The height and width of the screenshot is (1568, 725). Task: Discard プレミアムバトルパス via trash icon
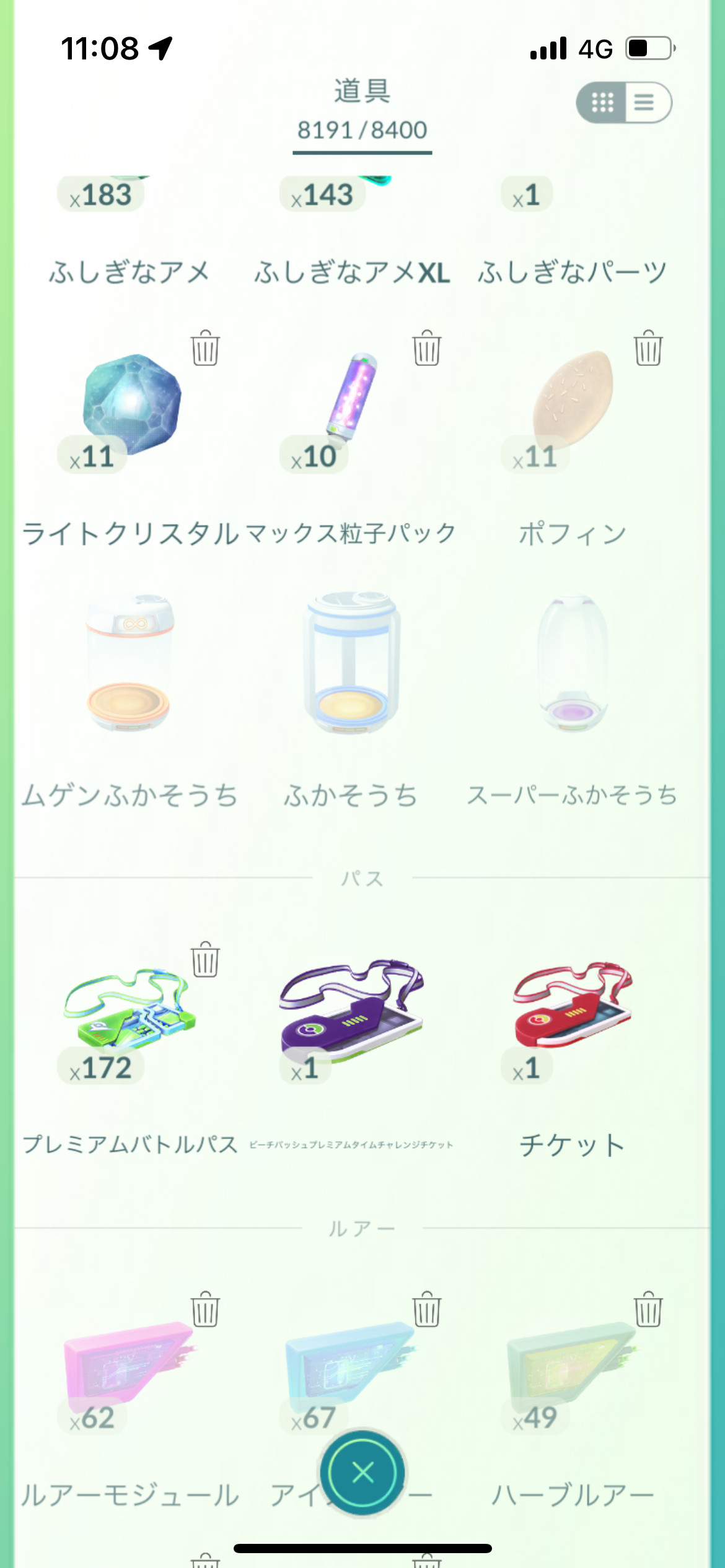(x=205, y=960)
